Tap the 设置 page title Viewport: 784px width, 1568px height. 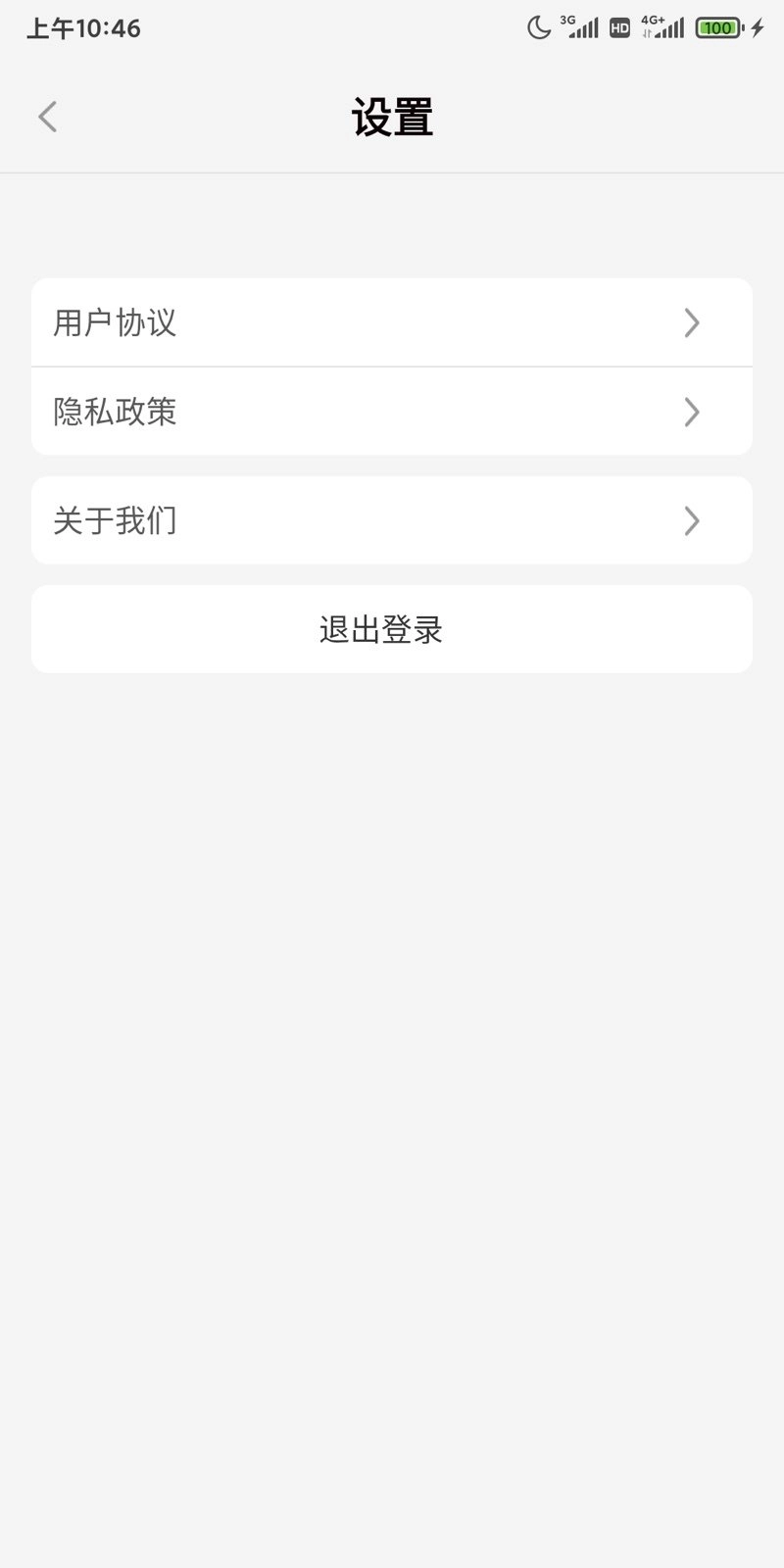[392, 116]
